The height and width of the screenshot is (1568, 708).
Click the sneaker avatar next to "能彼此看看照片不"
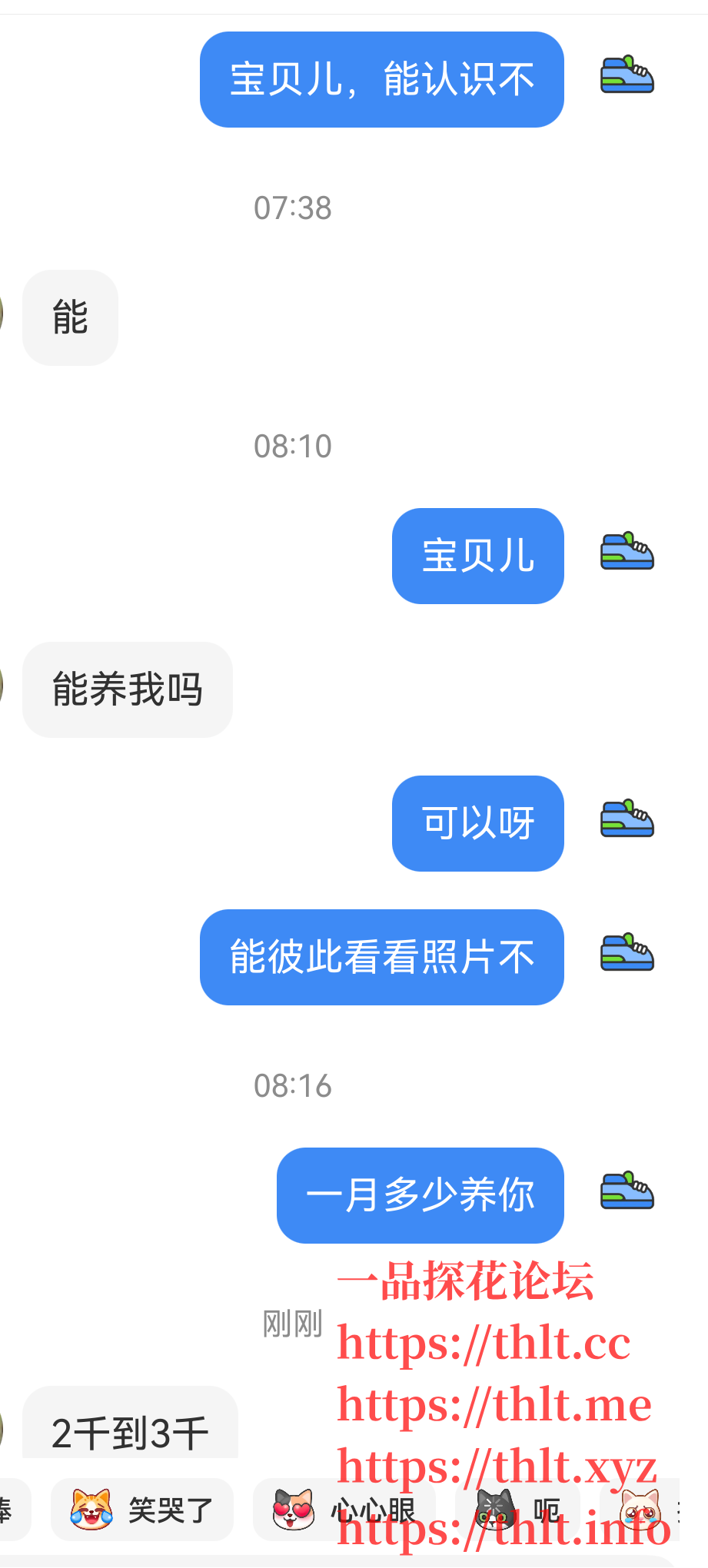click(x=627, y=953)
